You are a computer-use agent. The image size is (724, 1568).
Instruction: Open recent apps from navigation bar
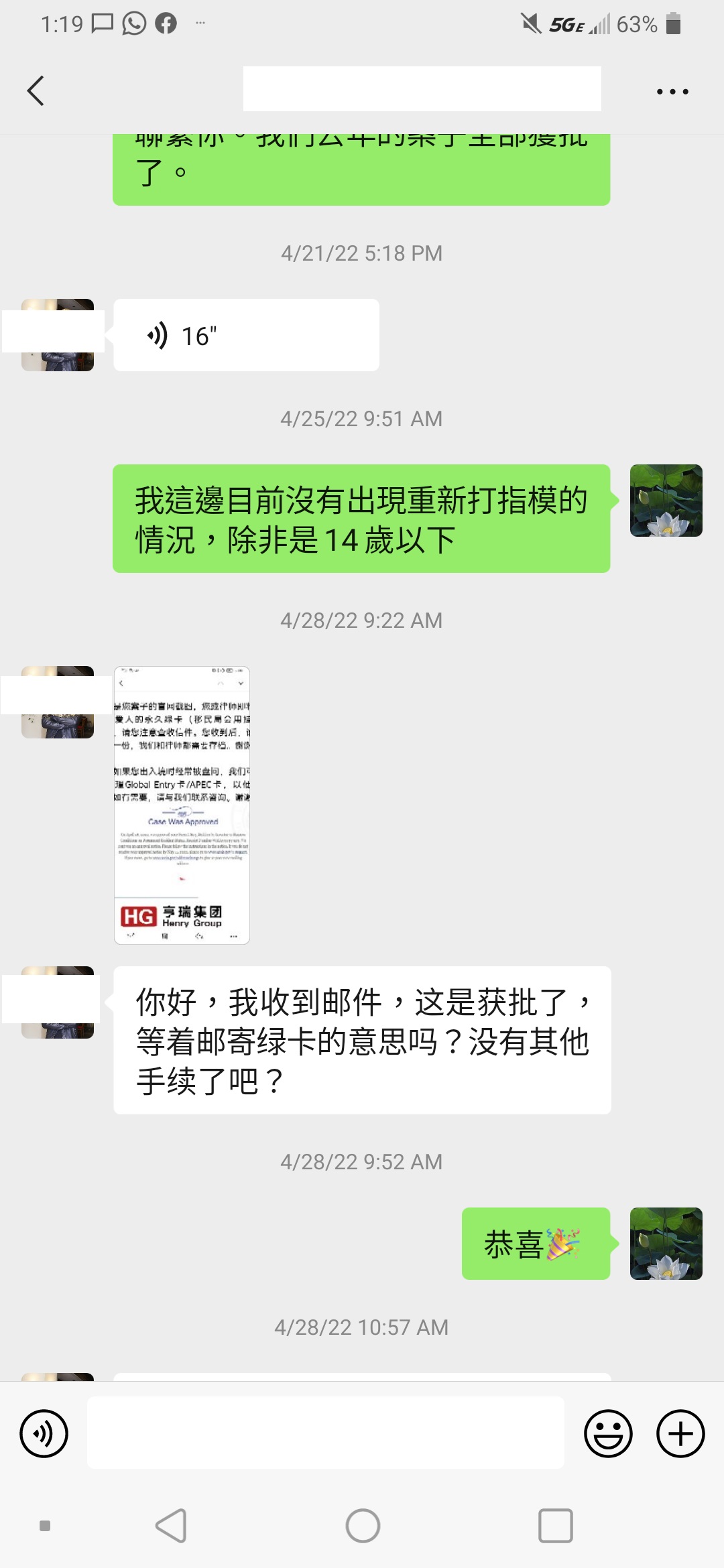click(555, 1526)
